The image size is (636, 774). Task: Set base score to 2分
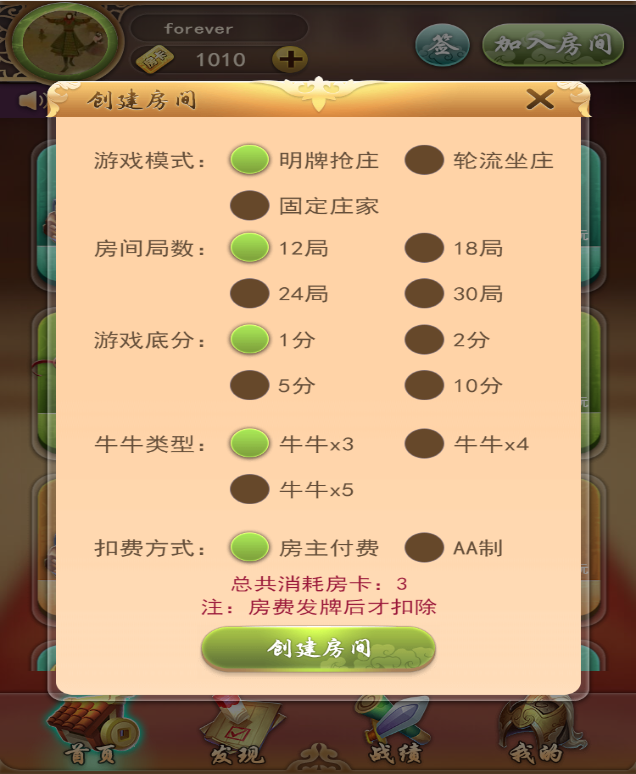click(x=425, y=340)
